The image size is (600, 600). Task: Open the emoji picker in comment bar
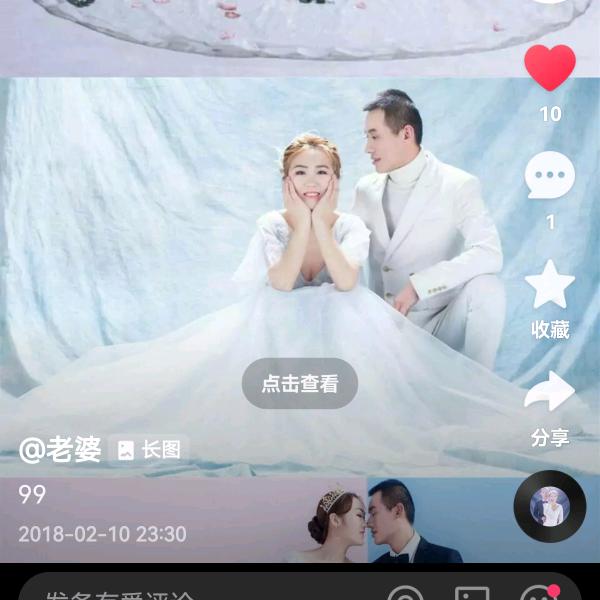point(538,594)
